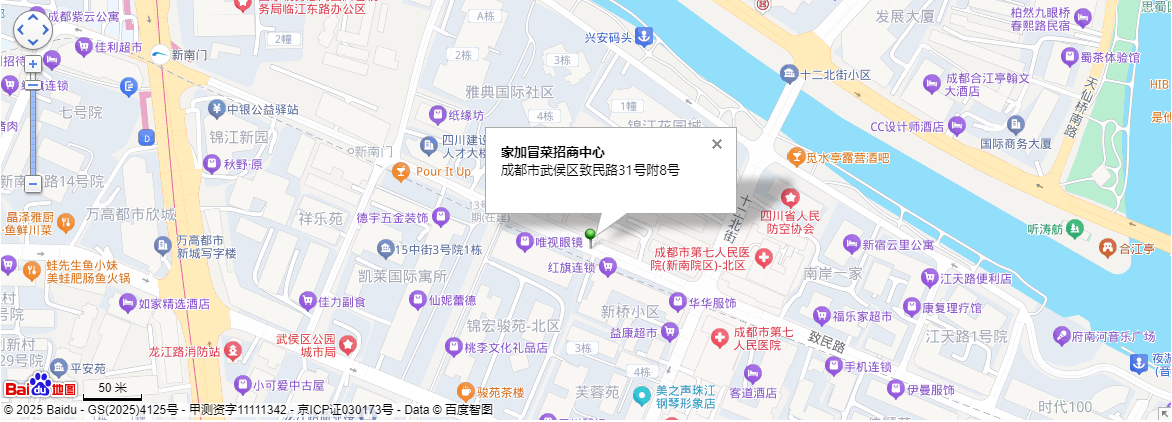The image size is (1172, 422).
Task: Select the 唯视眼镜 shop on the map
Action: coord(524,241)
